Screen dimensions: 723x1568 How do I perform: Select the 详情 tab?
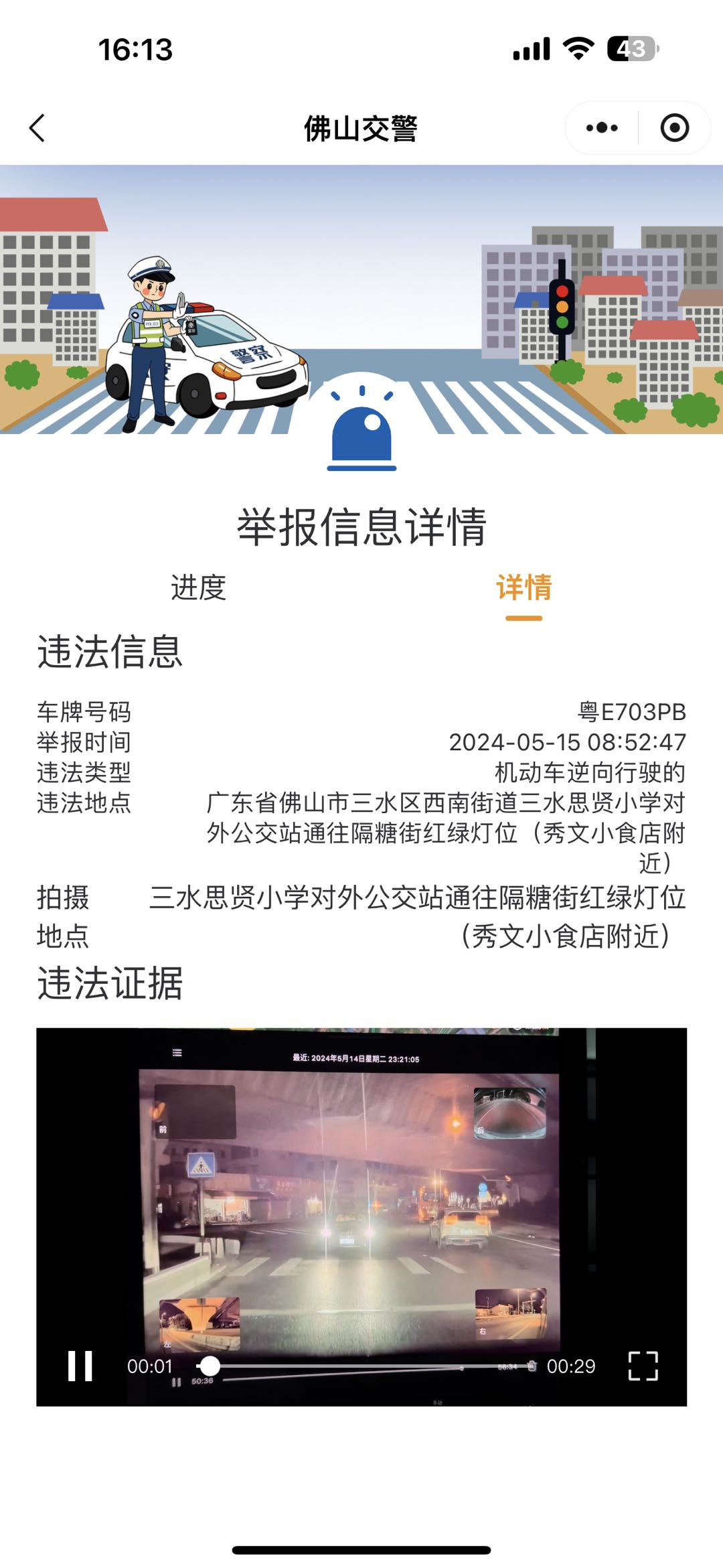(524, 588)
